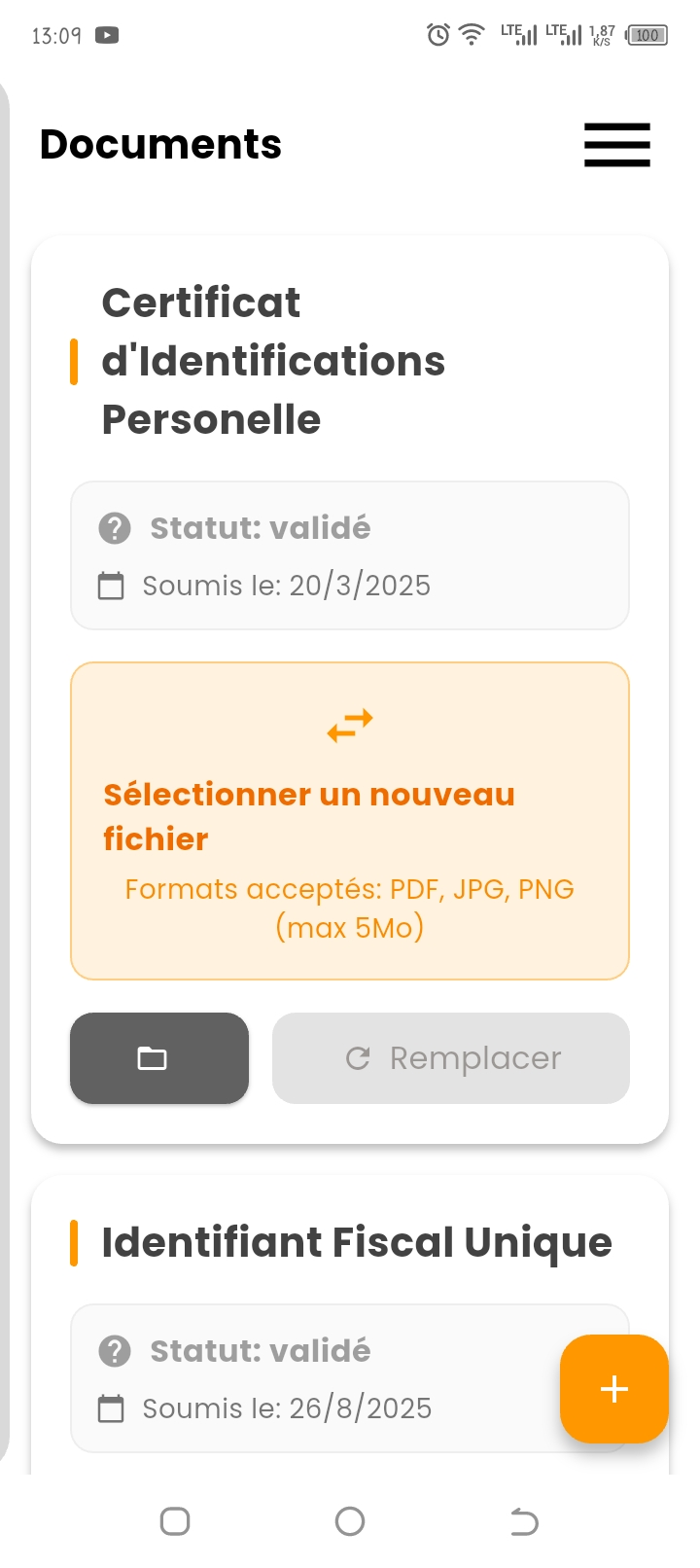
Task: Go to the system home screen
Action: point(350,1521)
